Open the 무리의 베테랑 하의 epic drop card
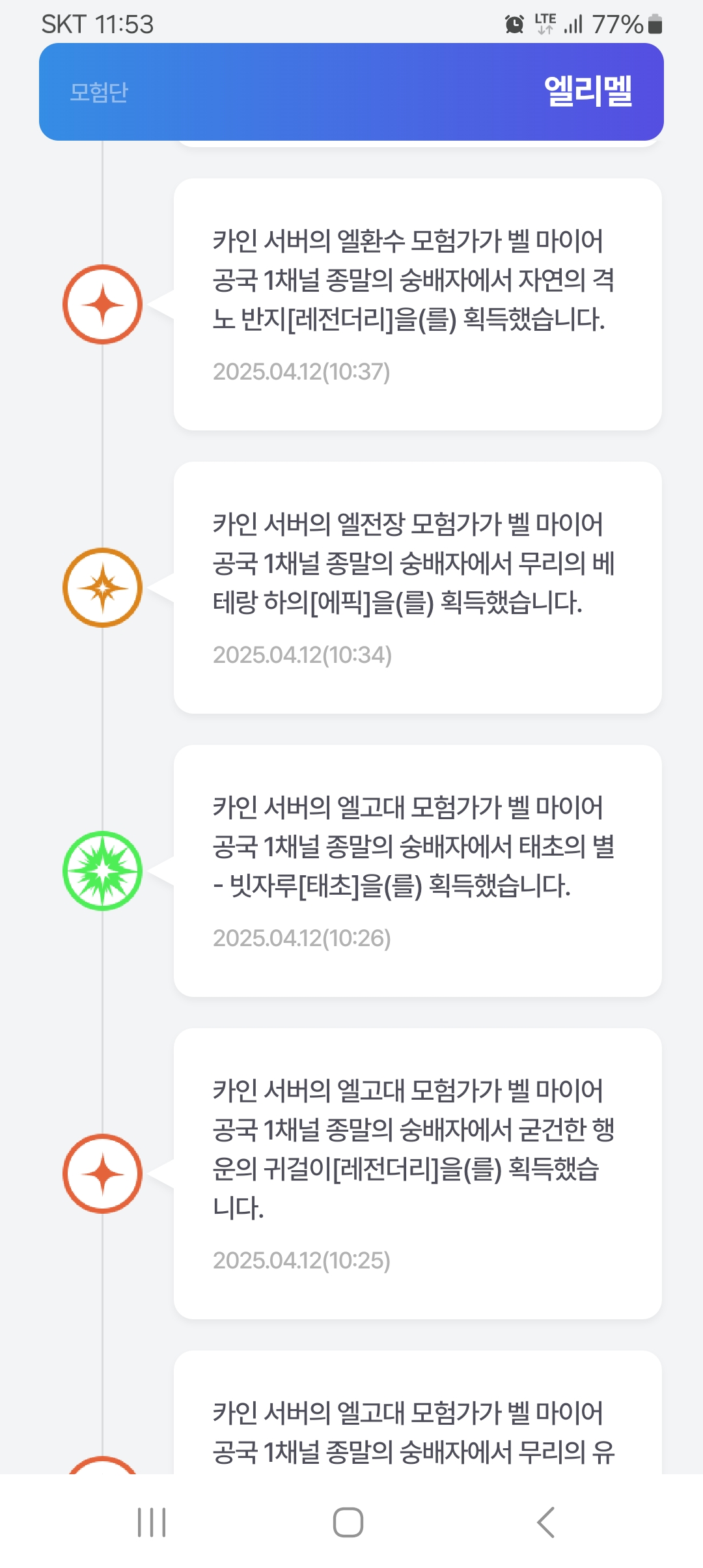703x1568 pixels. 417,587
